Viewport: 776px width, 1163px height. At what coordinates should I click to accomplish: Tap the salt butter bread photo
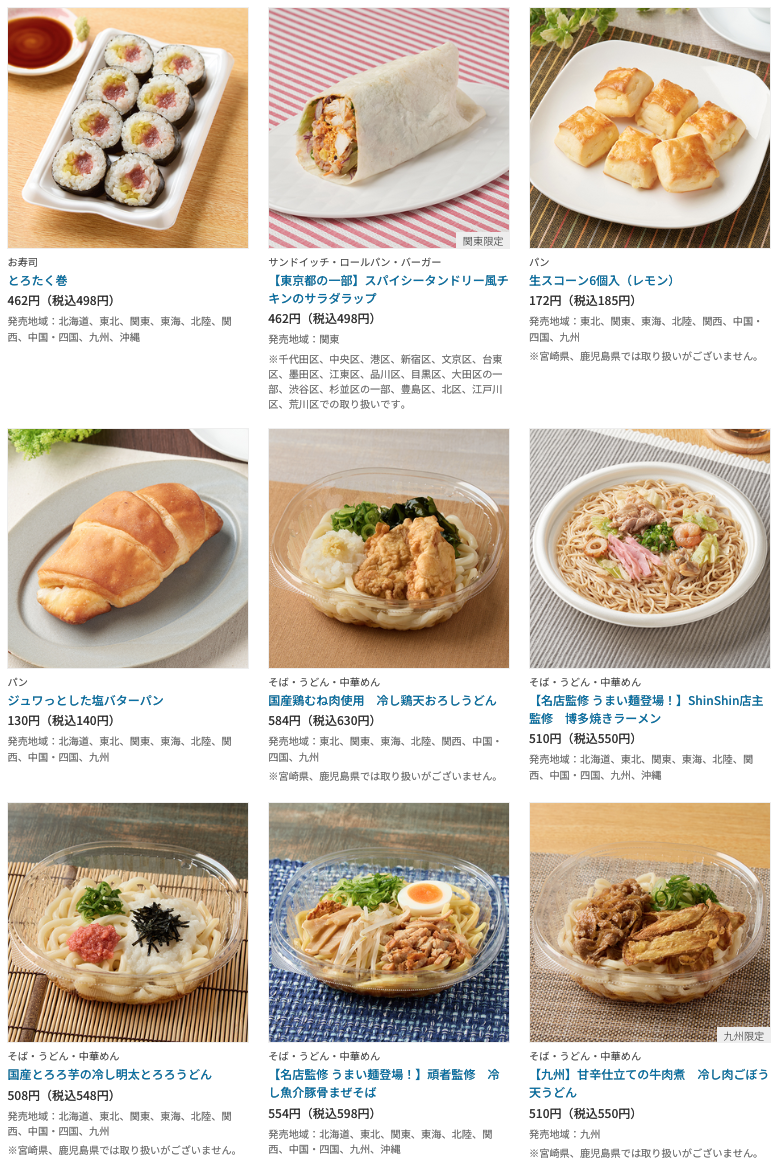[x=128, y=548]
